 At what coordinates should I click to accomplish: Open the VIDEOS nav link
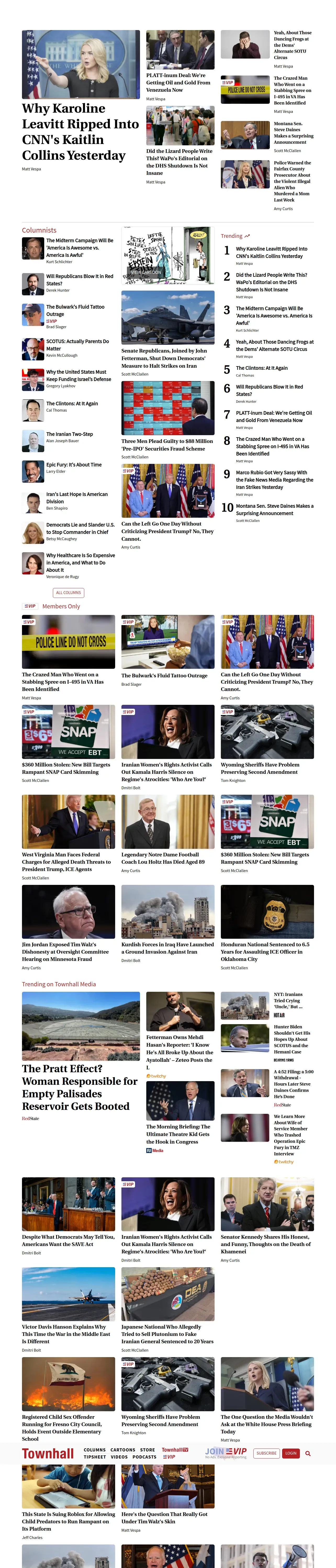pyautogui.click(x=119, y=1457)
